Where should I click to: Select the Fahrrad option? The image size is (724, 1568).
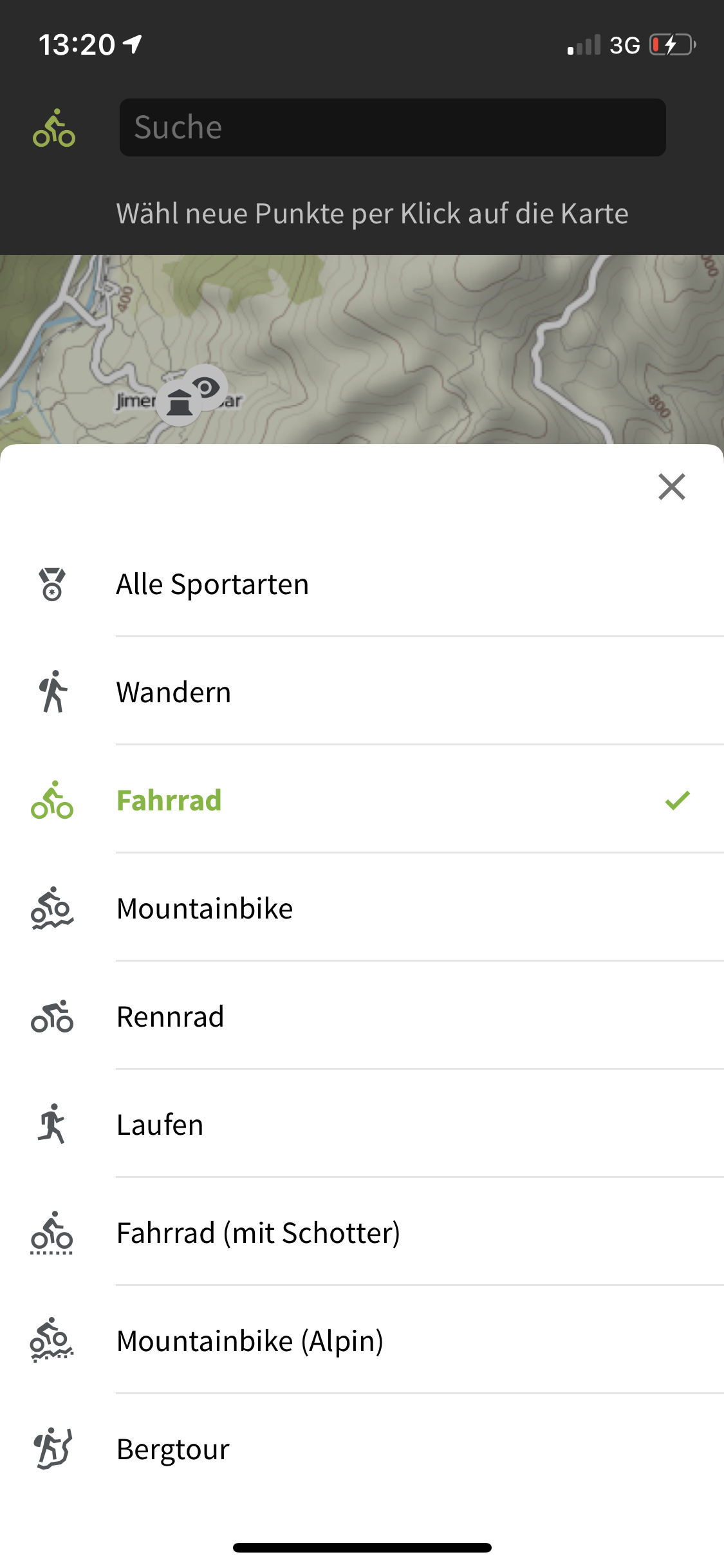362,800
